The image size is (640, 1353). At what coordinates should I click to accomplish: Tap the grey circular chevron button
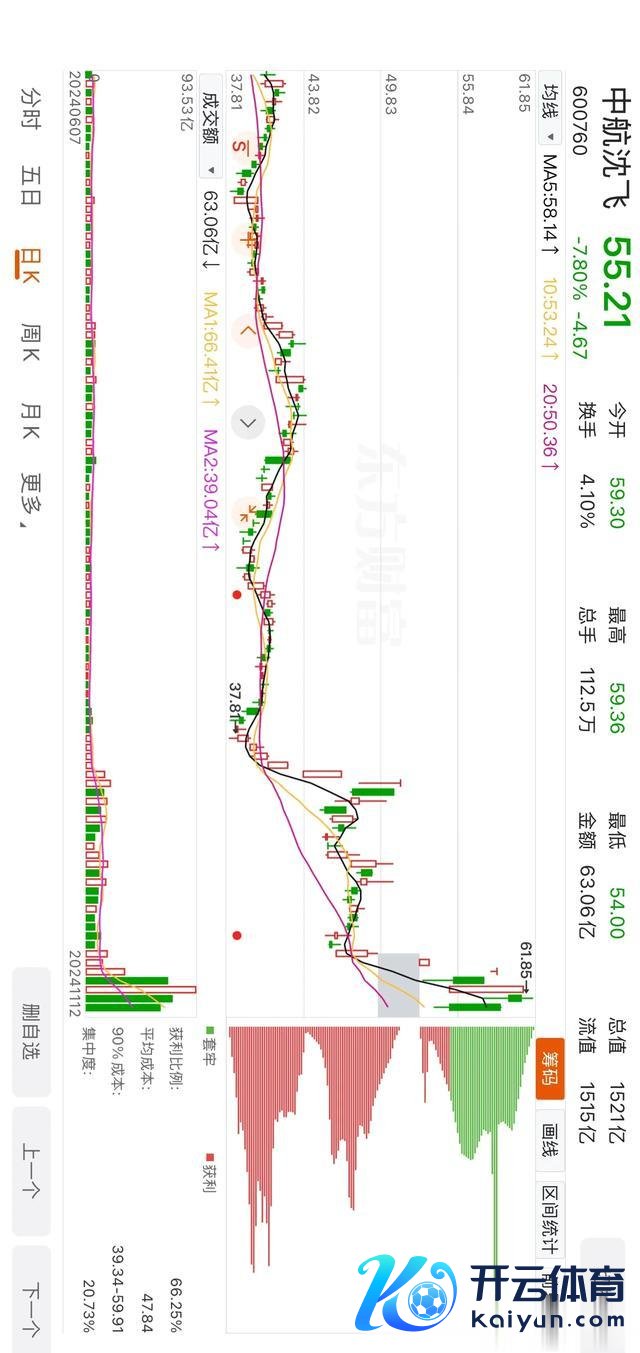pos(248,423)
